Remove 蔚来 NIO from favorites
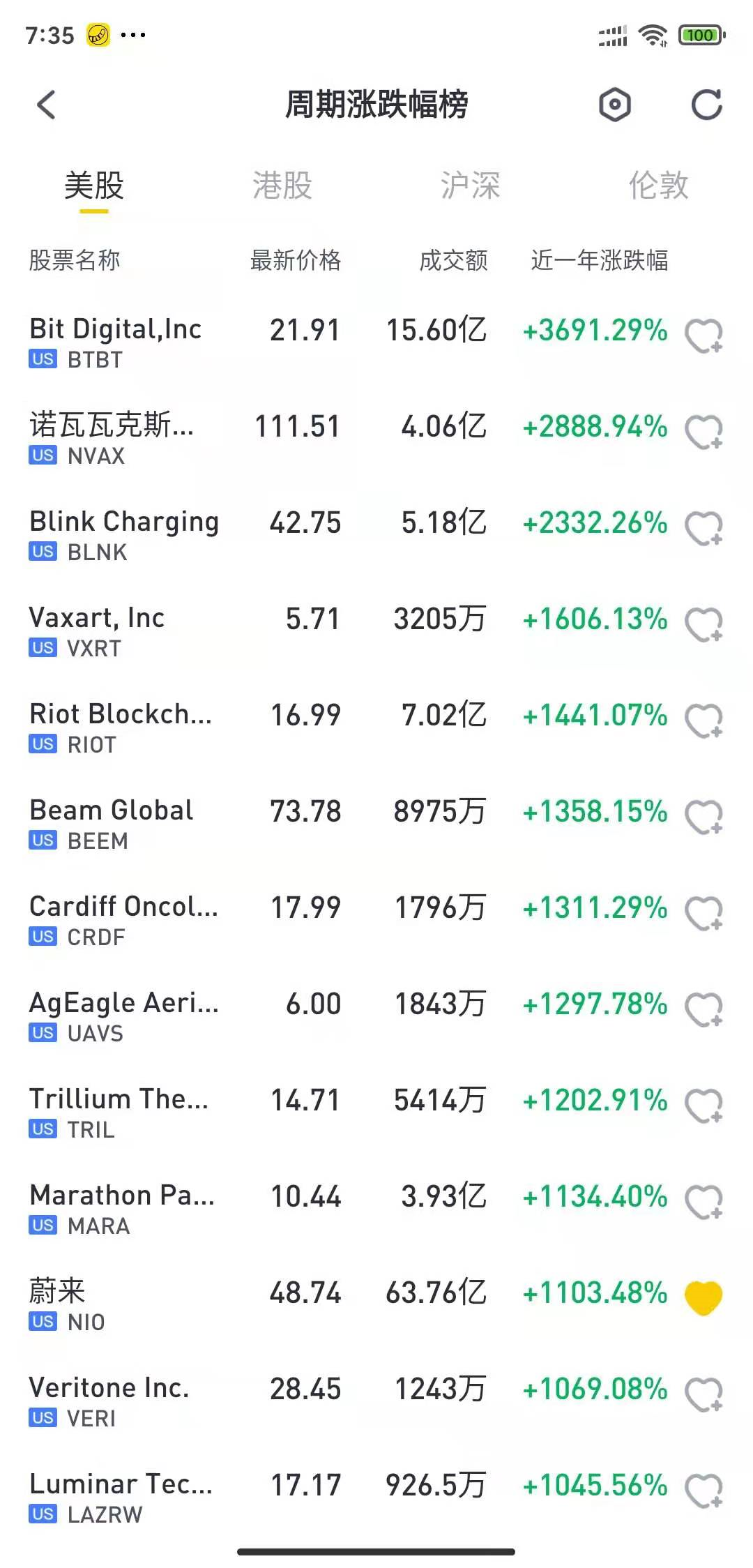Viewport: 753px width, 1568px height. 703,1298
